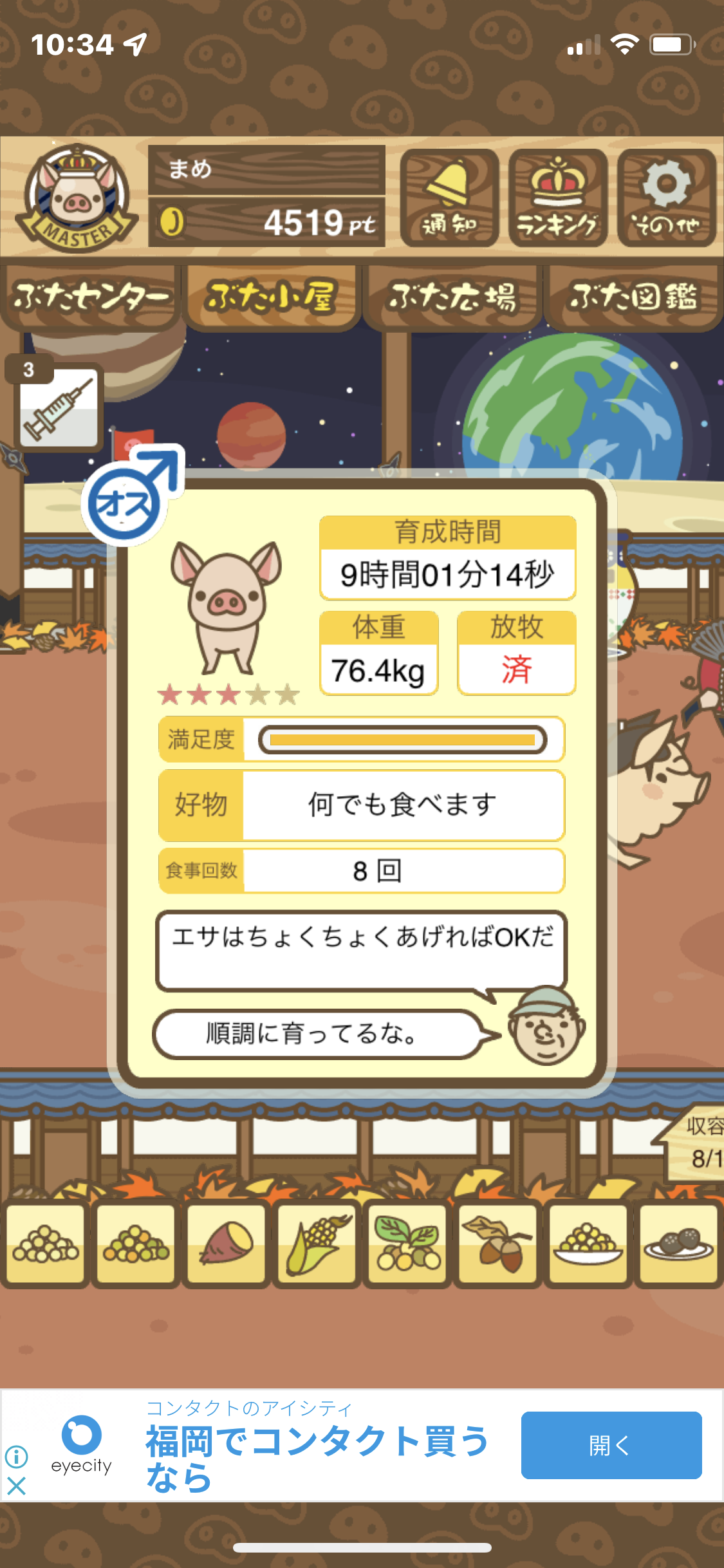
Task: Feed the pale bean pile
Action: point(46,1243)
